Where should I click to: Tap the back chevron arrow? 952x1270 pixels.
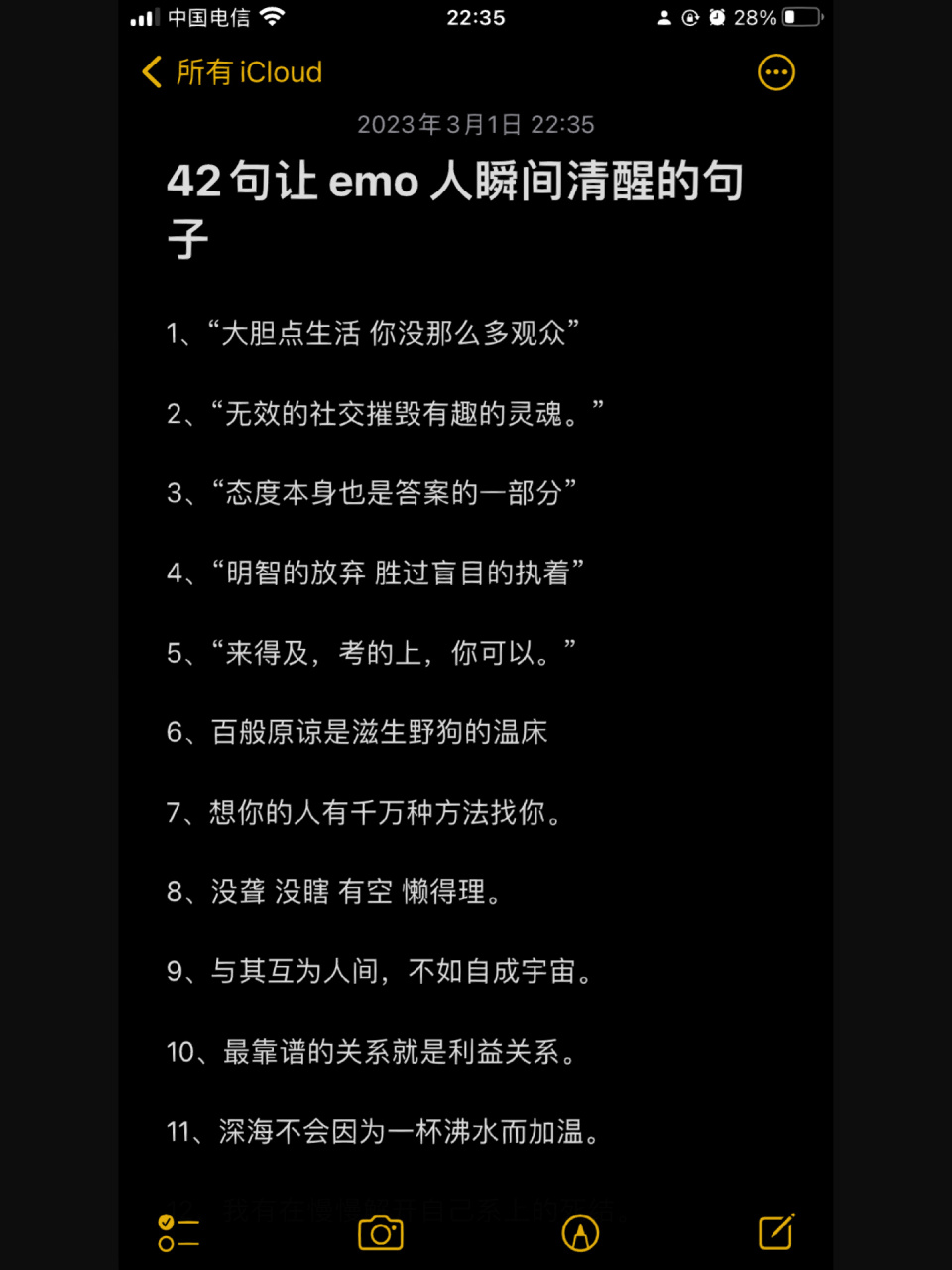pos(151,72)
